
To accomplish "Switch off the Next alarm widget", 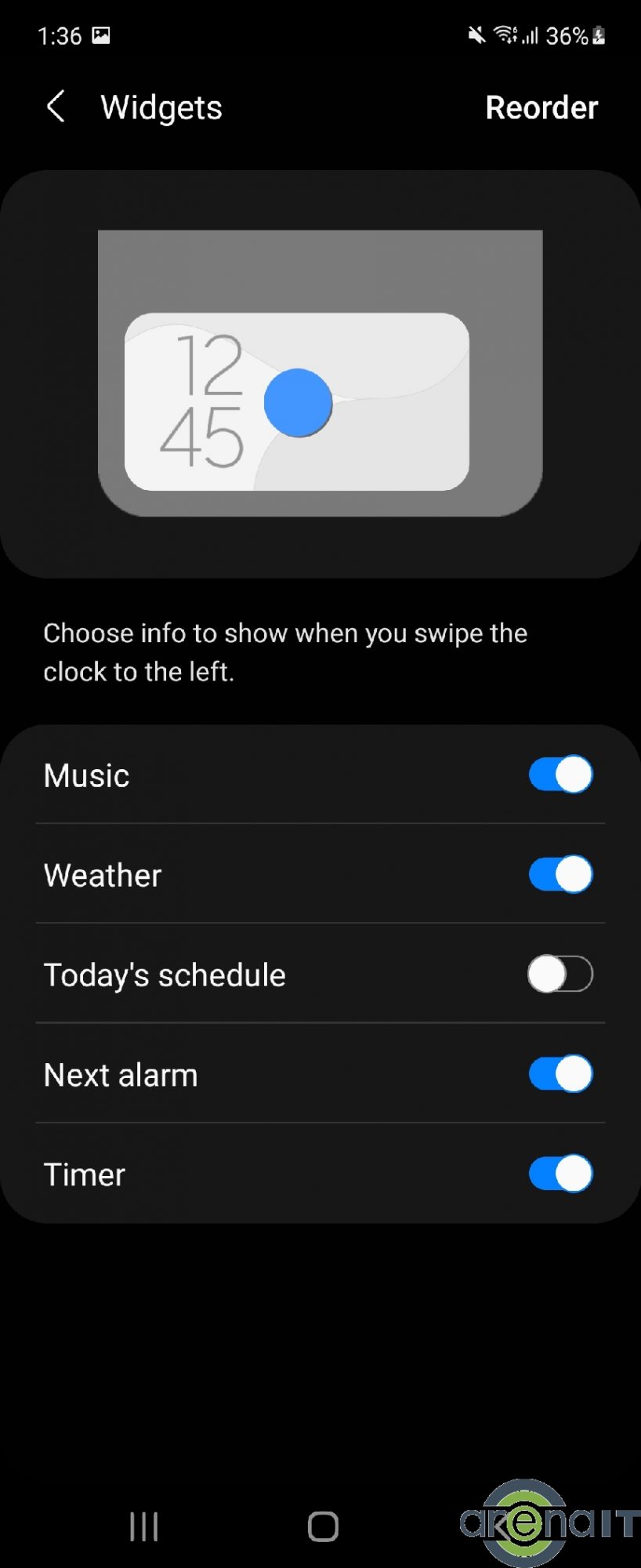I will (560, 1074).
